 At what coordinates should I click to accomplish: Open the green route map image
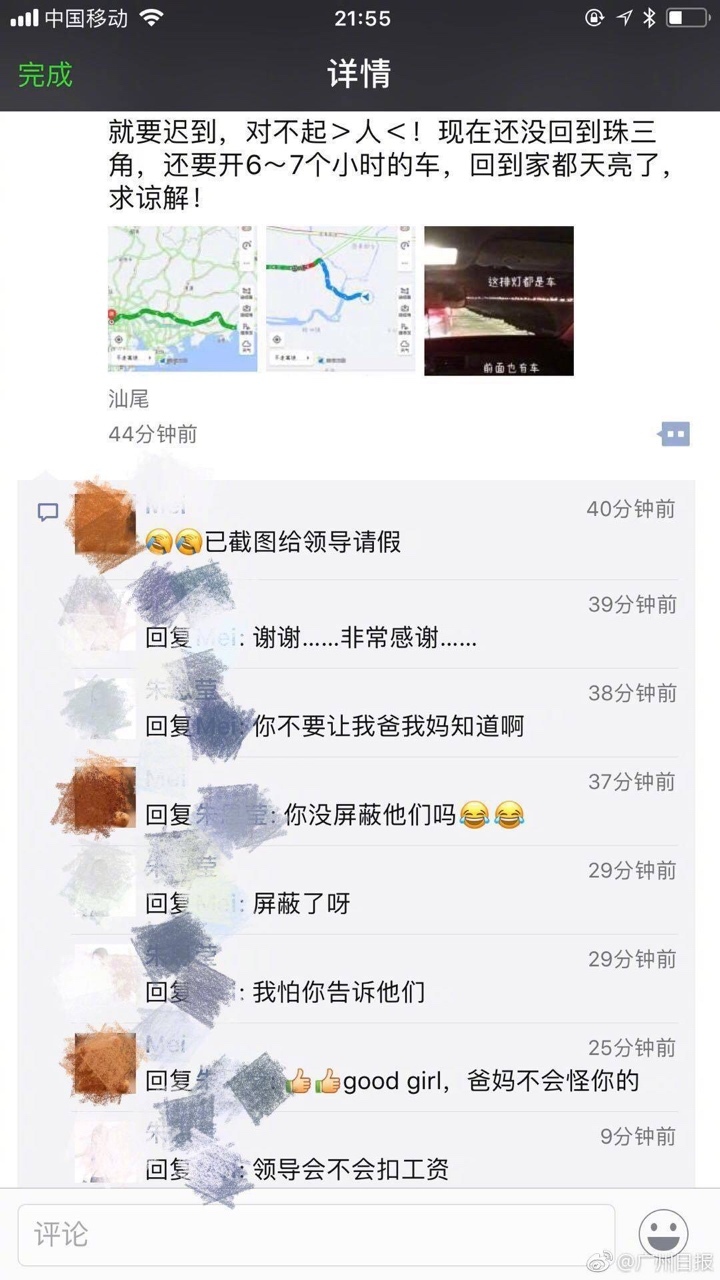[x=183, y=300]
